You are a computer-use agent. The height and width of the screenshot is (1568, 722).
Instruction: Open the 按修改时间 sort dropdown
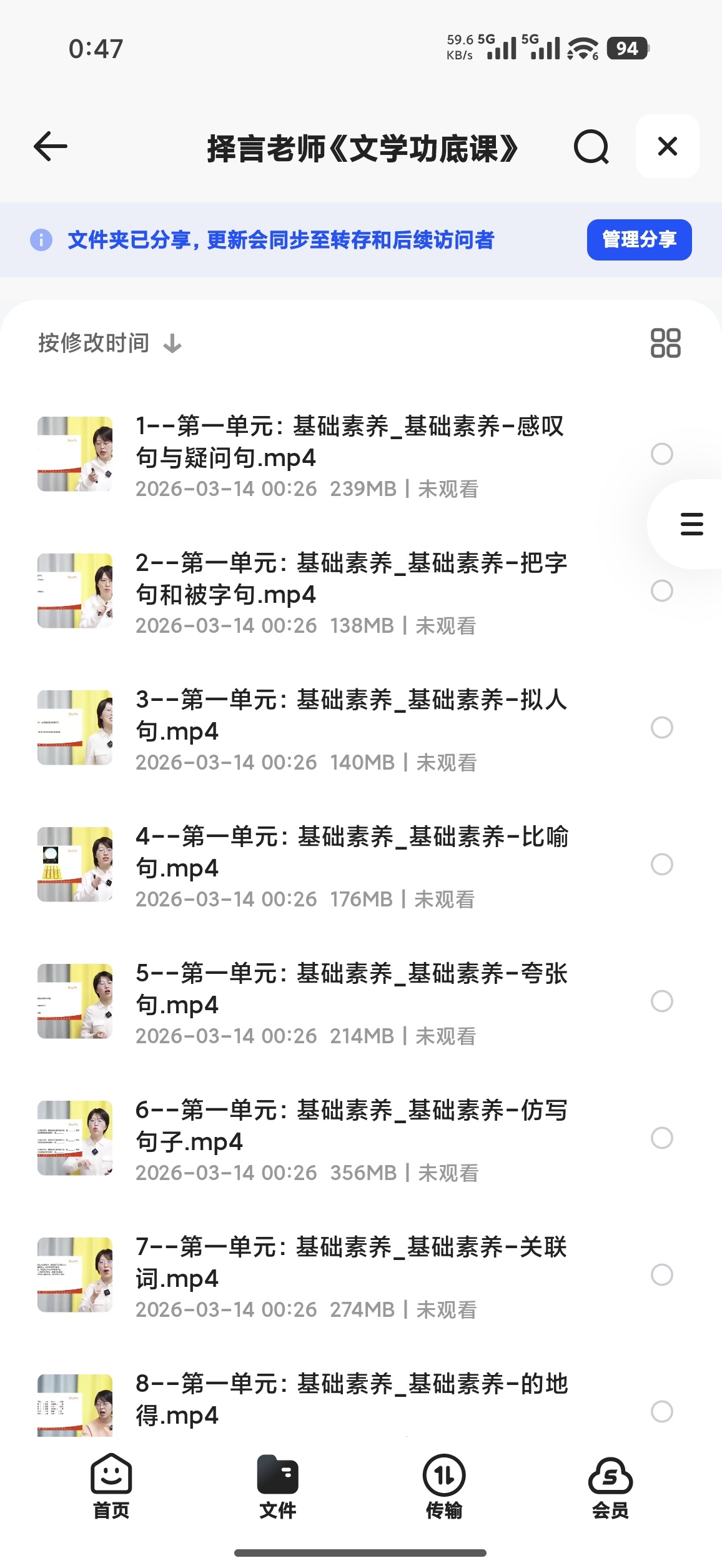(110, 343)
